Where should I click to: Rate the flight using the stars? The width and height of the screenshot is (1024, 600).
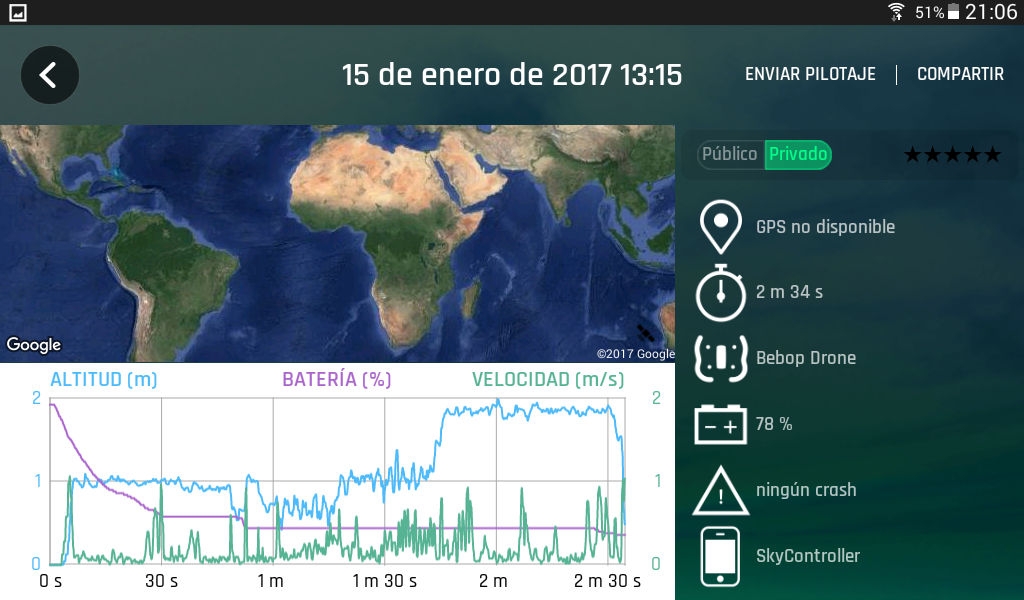952,155
